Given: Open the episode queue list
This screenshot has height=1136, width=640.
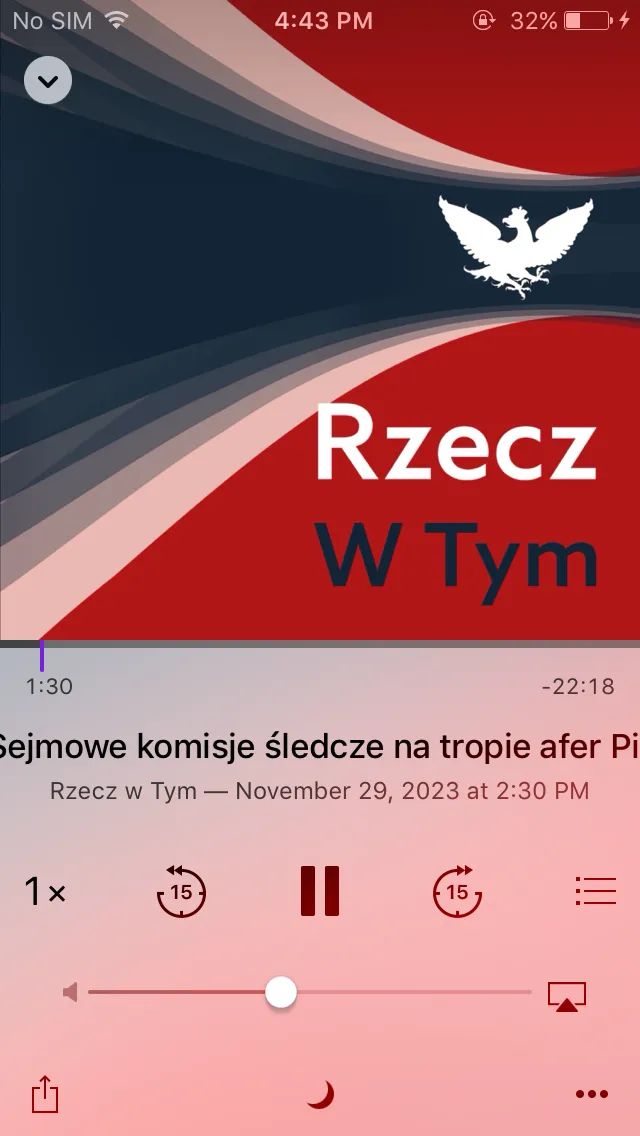Looking at the screenshot, I should pos(595,891).
